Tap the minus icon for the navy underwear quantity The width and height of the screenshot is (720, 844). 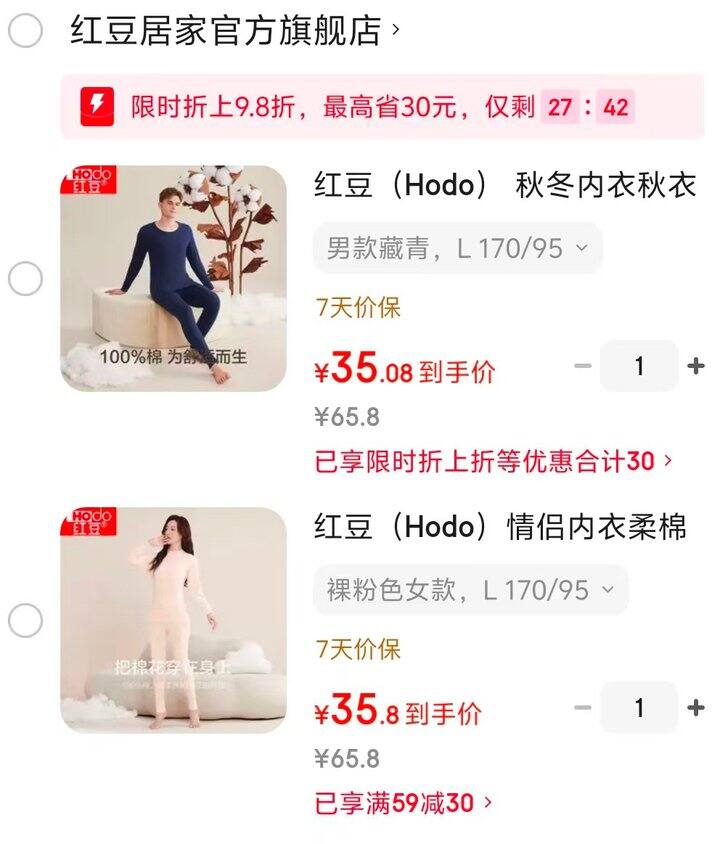click(x=582, y=366)
